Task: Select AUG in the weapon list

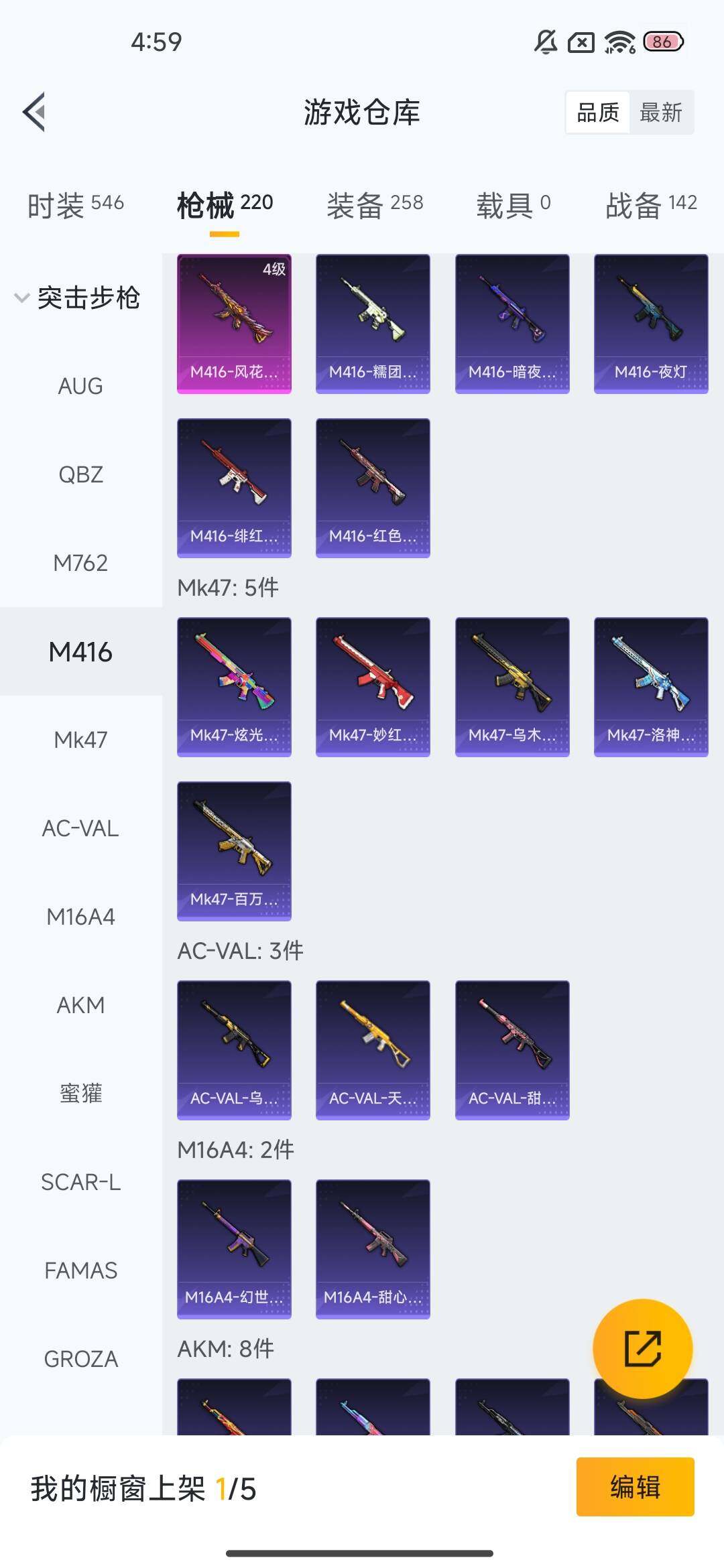Action: pyautogui.click(x=80, y=386)
